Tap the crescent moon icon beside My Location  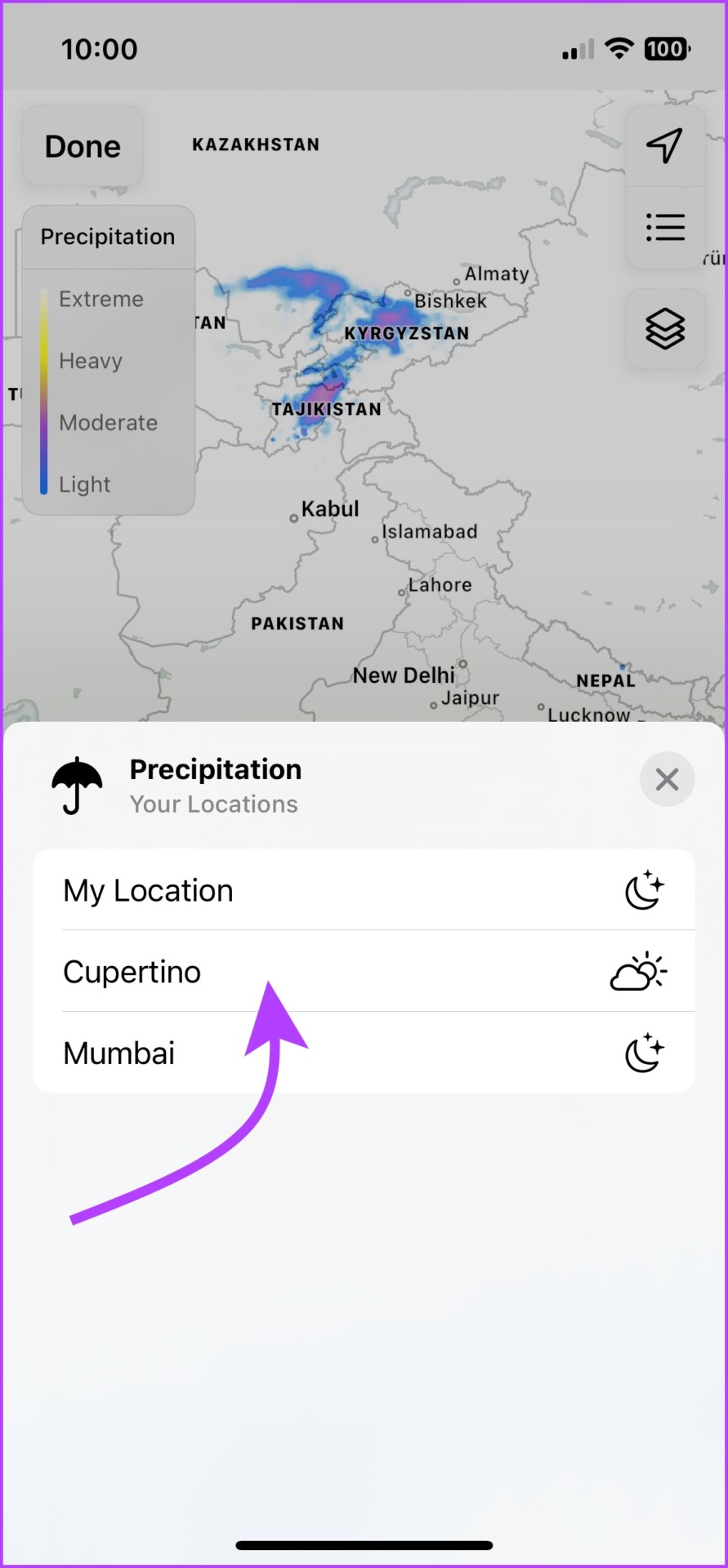click(x=645, y=890)
